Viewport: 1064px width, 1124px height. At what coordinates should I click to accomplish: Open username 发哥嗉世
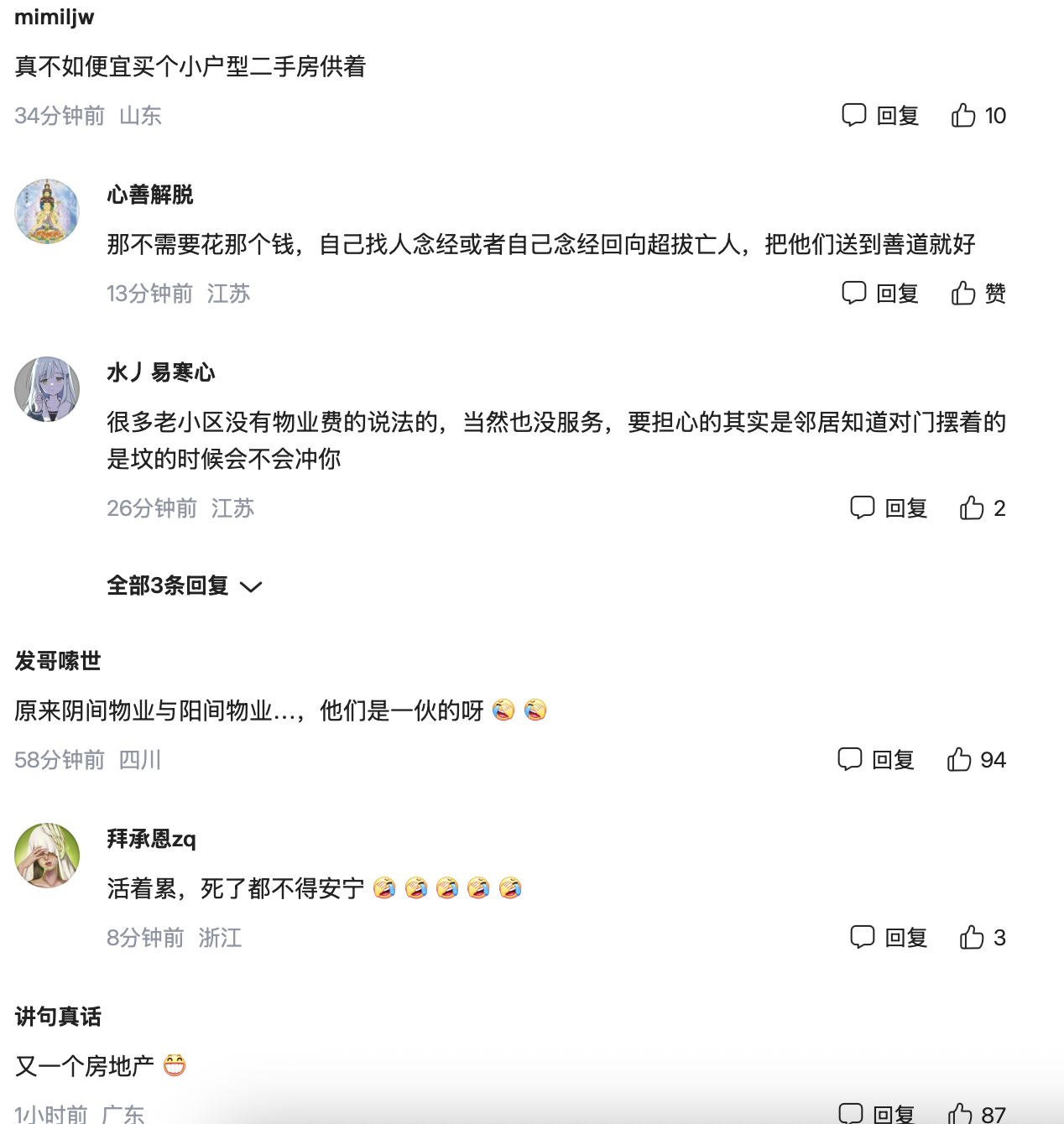pyautogui.click(x=58, y=661)
